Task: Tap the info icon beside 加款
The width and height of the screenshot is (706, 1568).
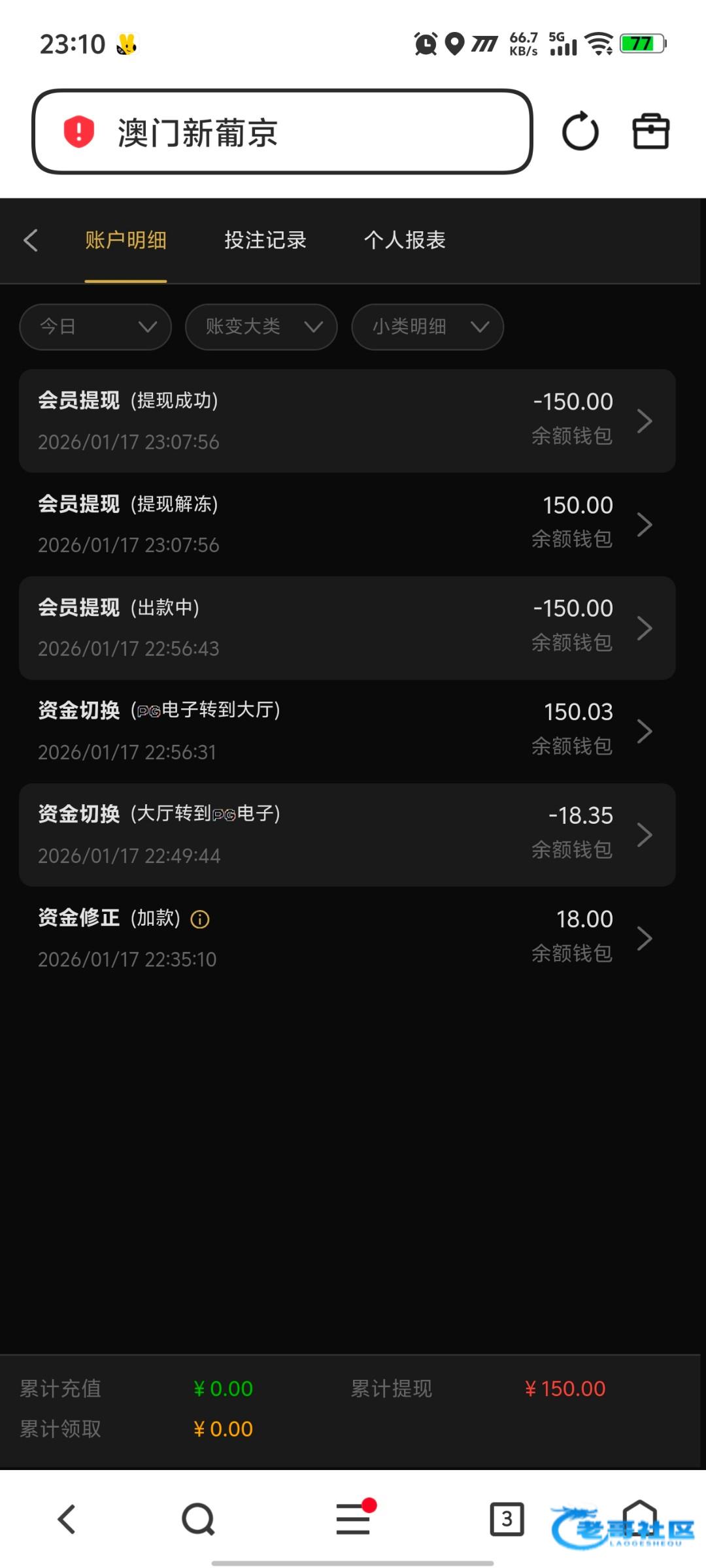Action: click(200, 920)
